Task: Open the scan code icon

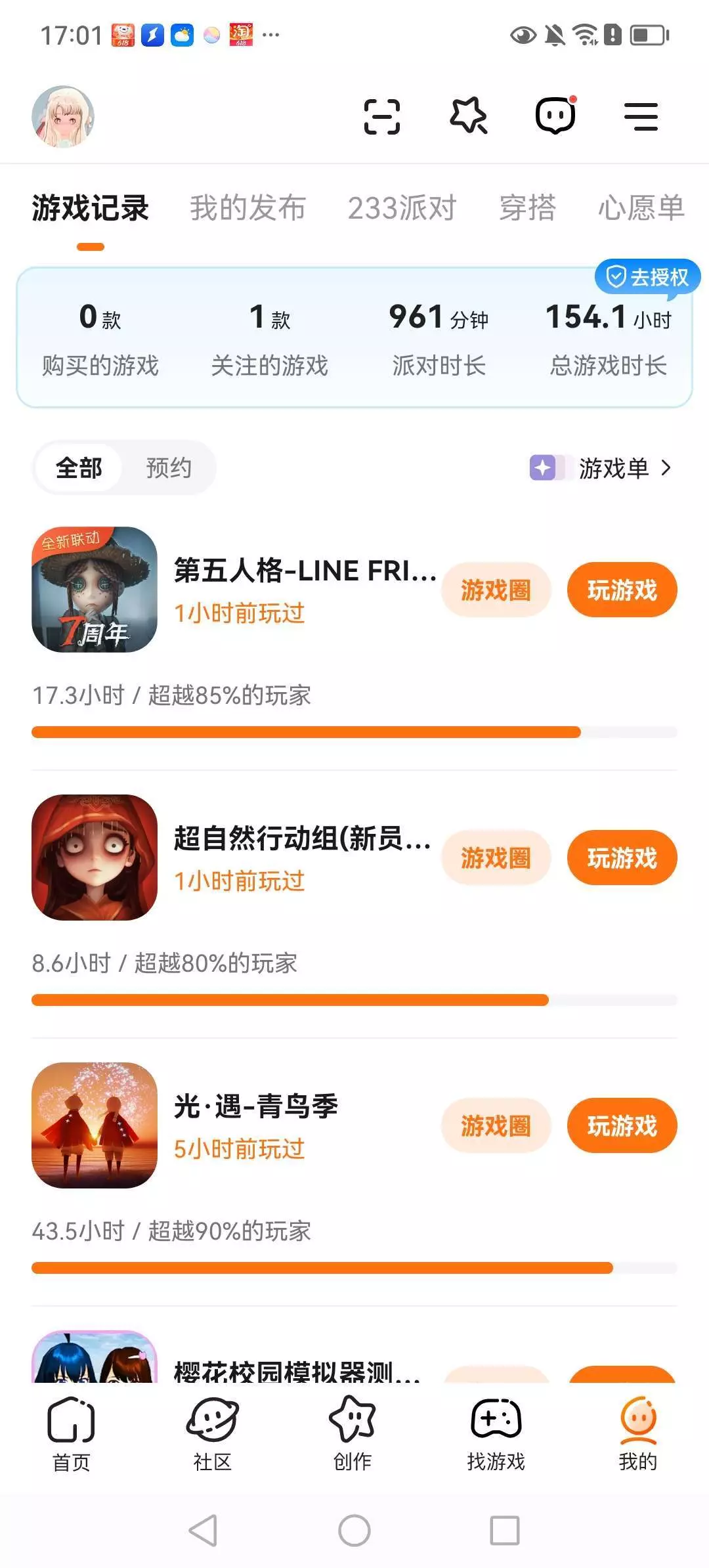Action: [382, 117]
